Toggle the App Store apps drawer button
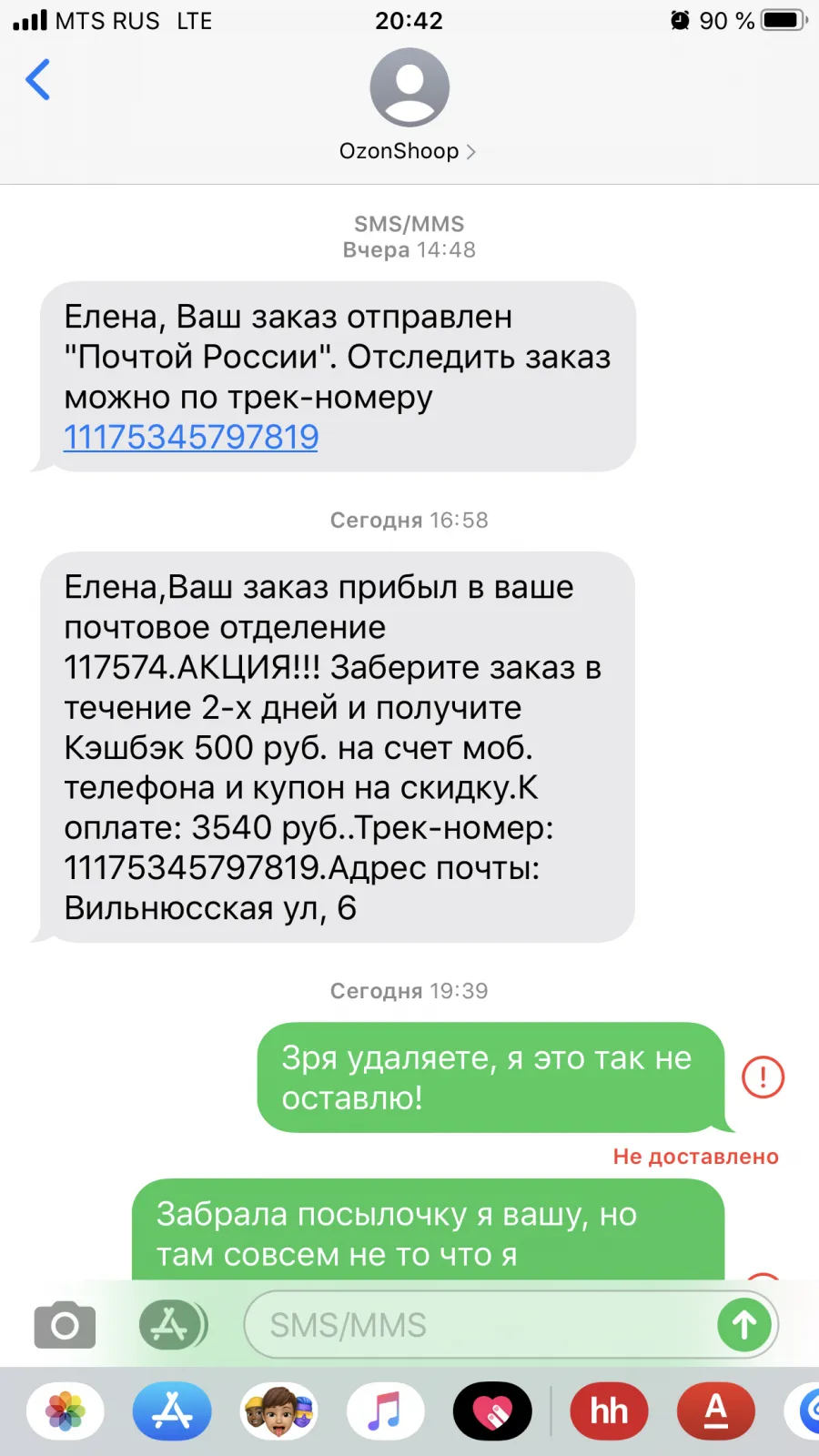The image size is (819, 1456). click(x=173, y=1325)
